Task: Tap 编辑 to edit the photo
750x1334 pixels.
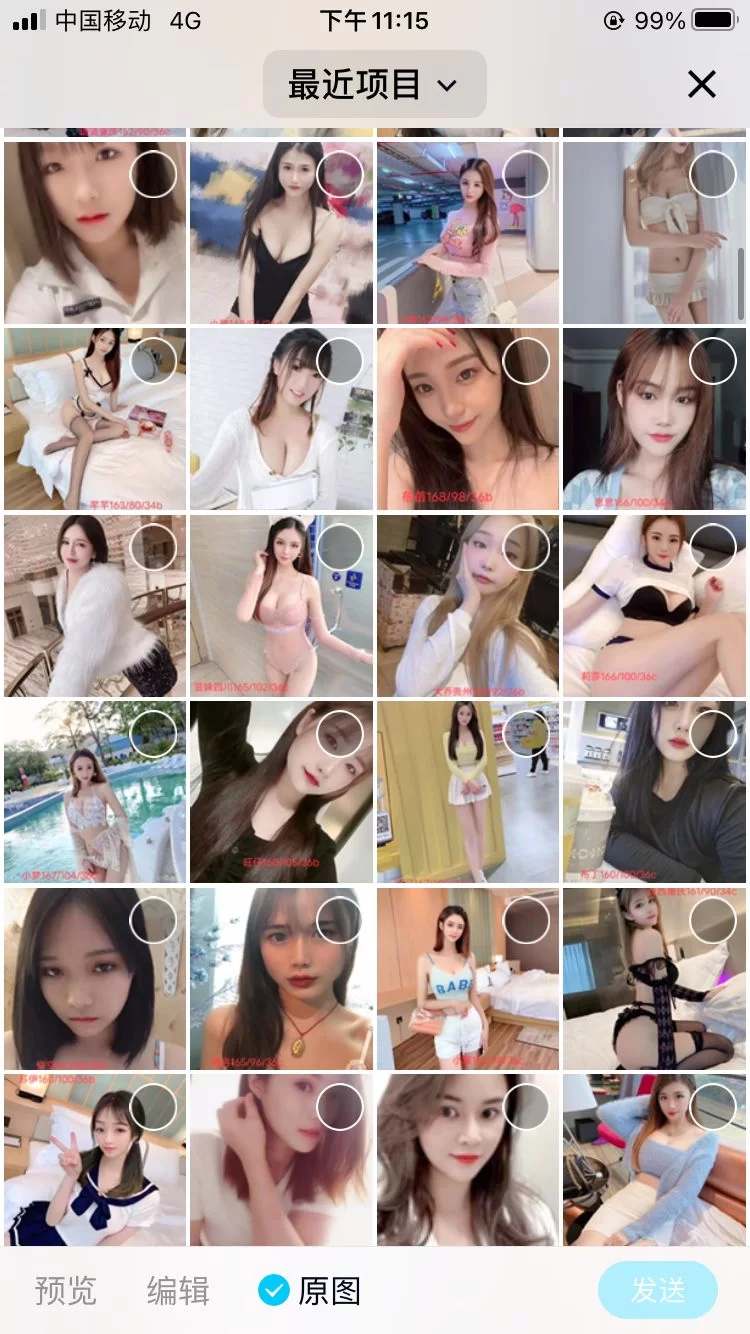Action: [178, 1290]
